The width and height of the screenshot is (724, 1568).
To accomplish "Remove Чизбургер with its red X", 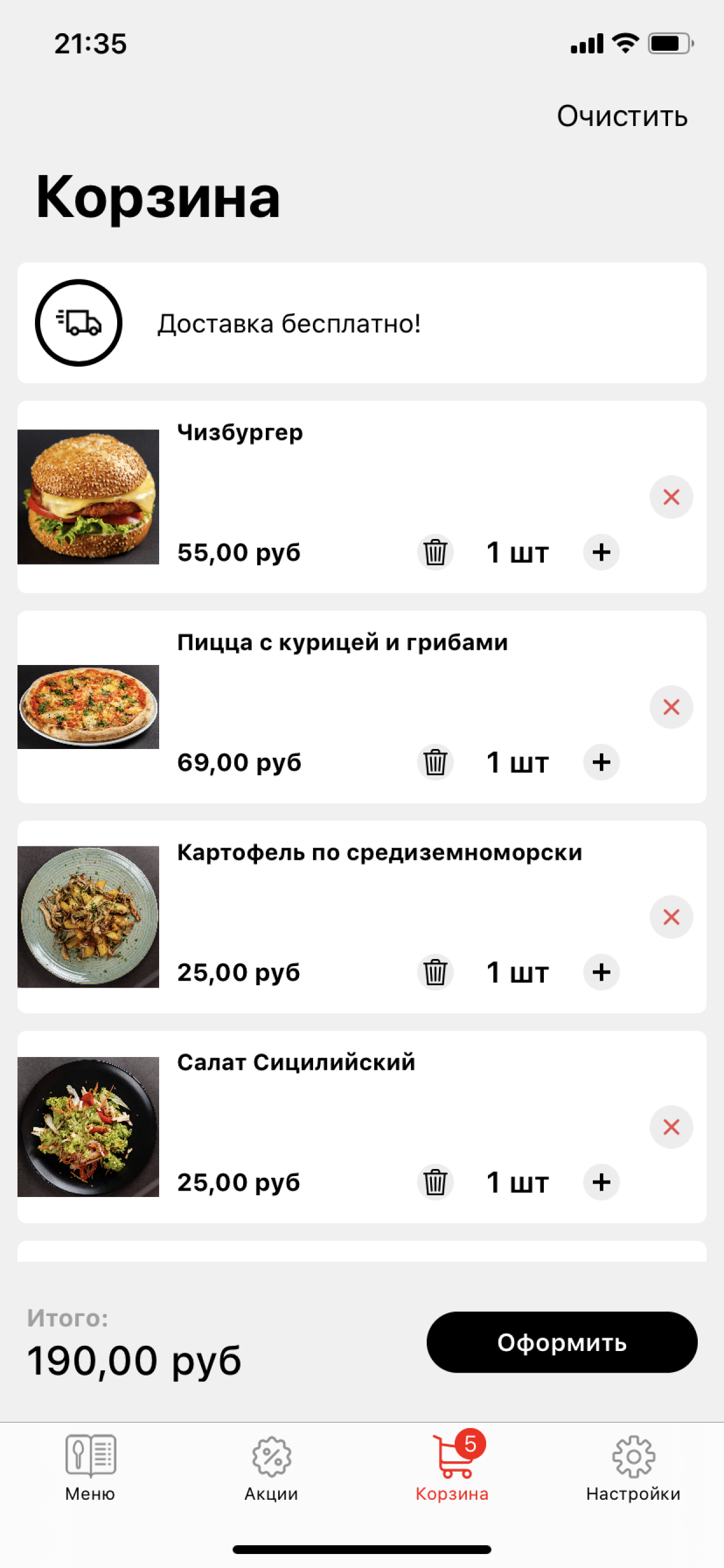I will pos(671,496).
